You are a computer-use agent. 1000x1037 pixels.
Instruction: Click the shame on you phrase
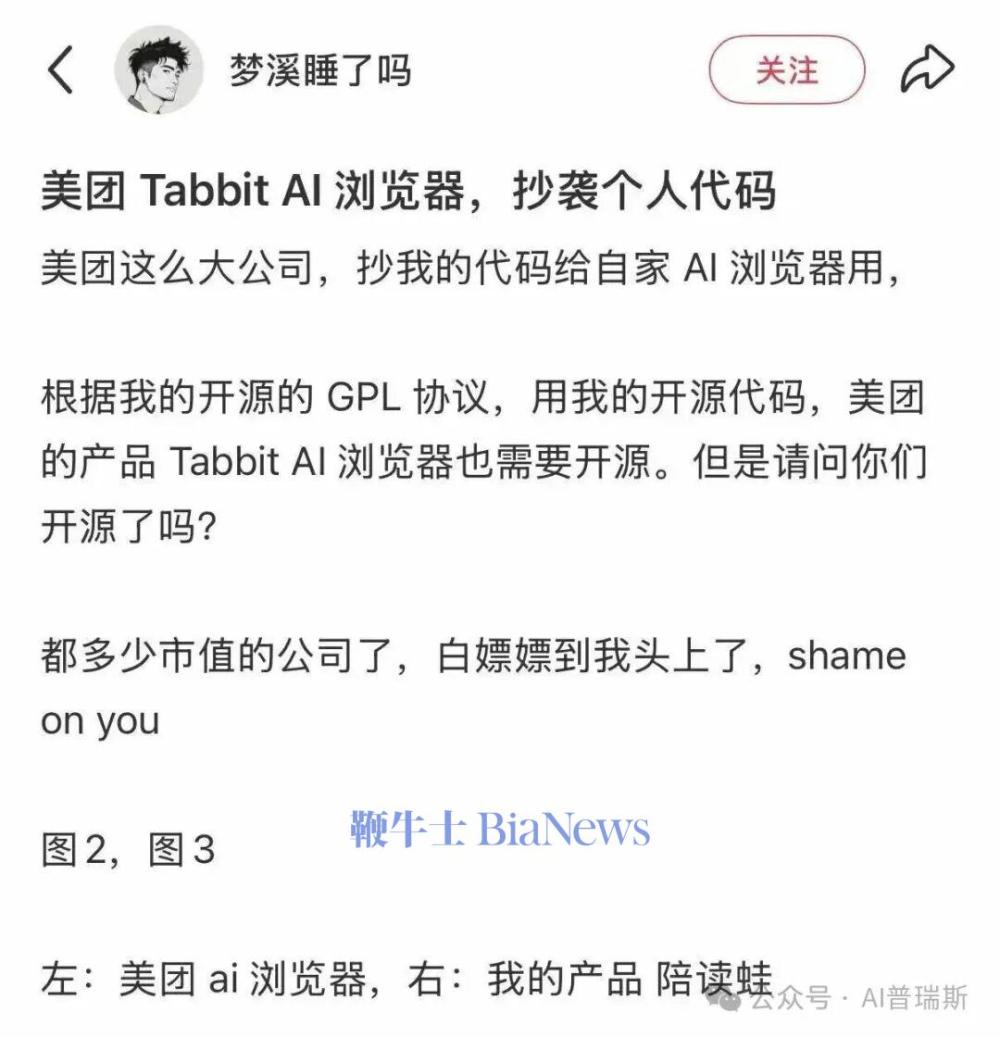(849, 655)
